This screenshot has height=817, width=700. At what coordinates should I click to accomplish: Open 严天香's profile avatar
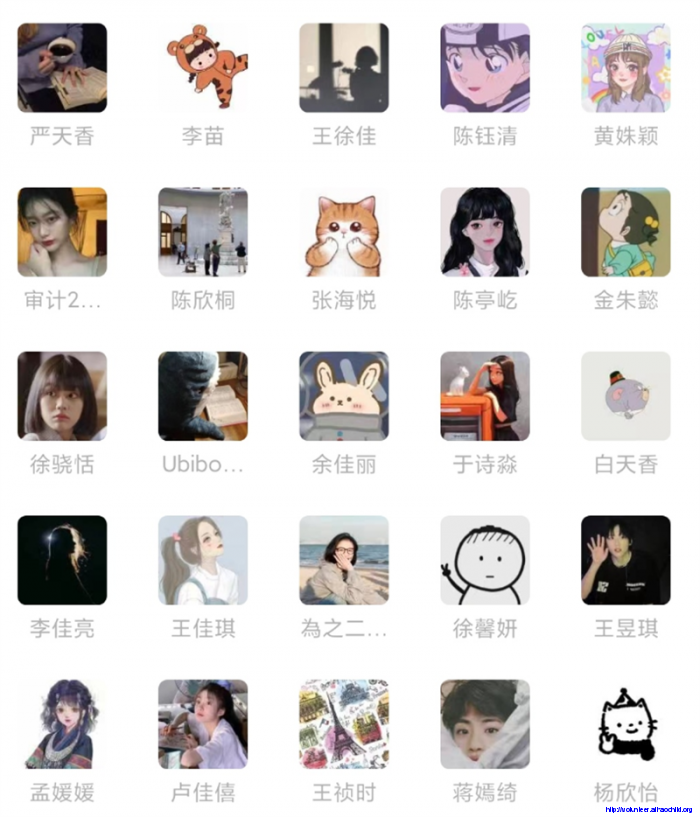click(x=62, y=68)
